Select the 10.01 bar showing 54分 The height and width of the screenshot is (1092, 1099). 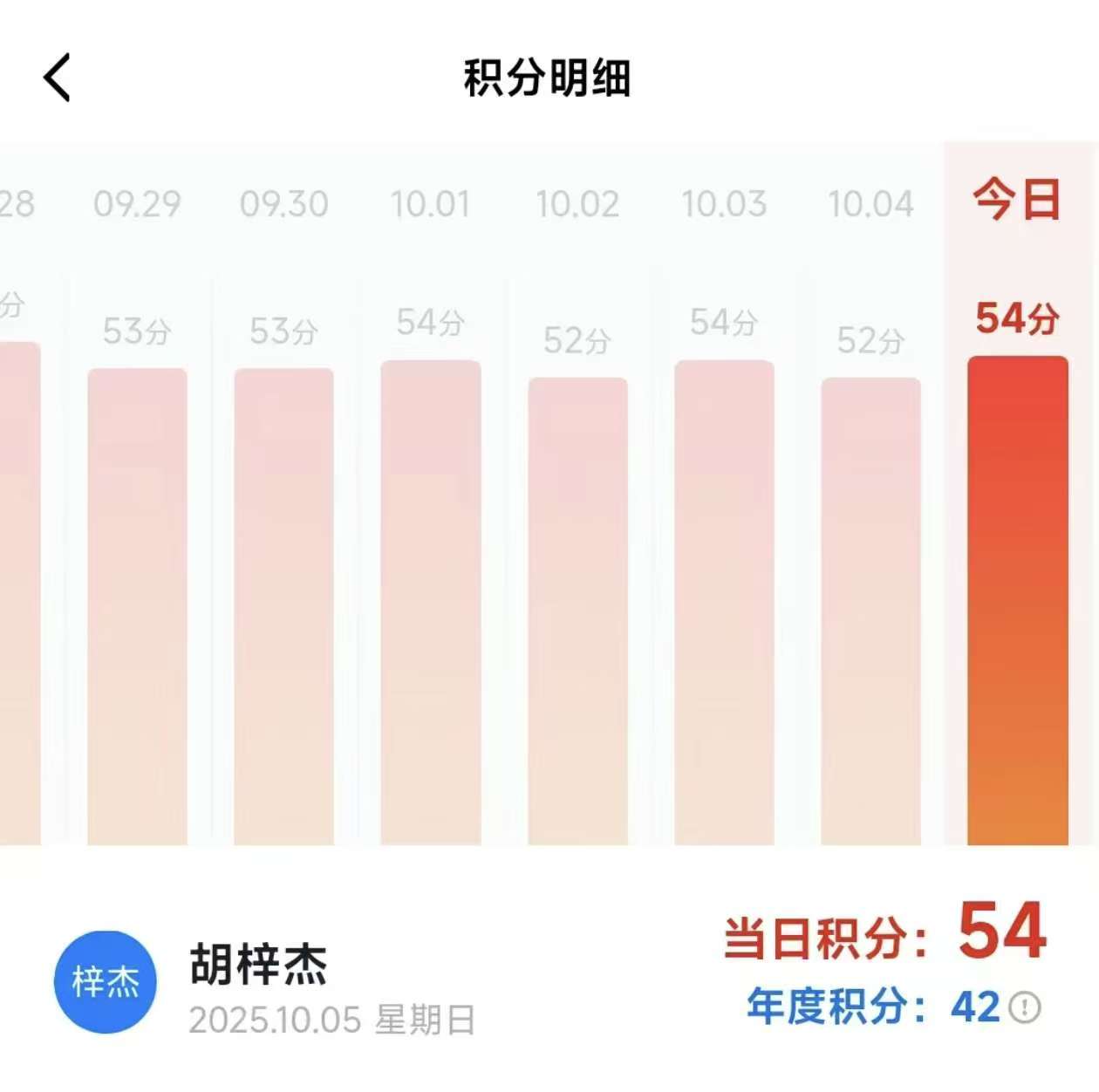pyautogui.click(x=431, y=602)
